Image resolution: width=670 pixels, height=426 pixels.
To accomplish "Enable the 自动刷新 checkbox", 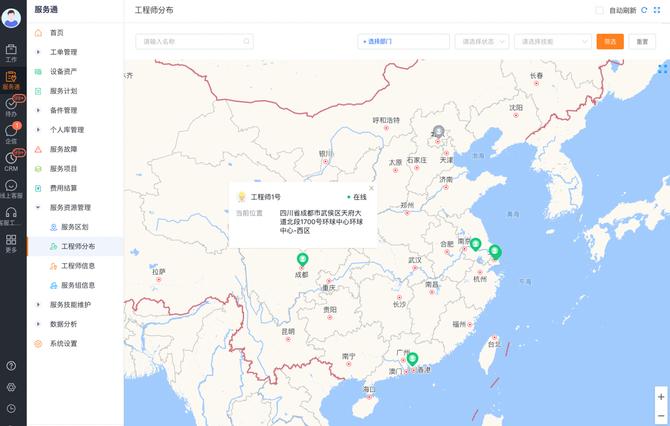I will [x=599, y=10].
